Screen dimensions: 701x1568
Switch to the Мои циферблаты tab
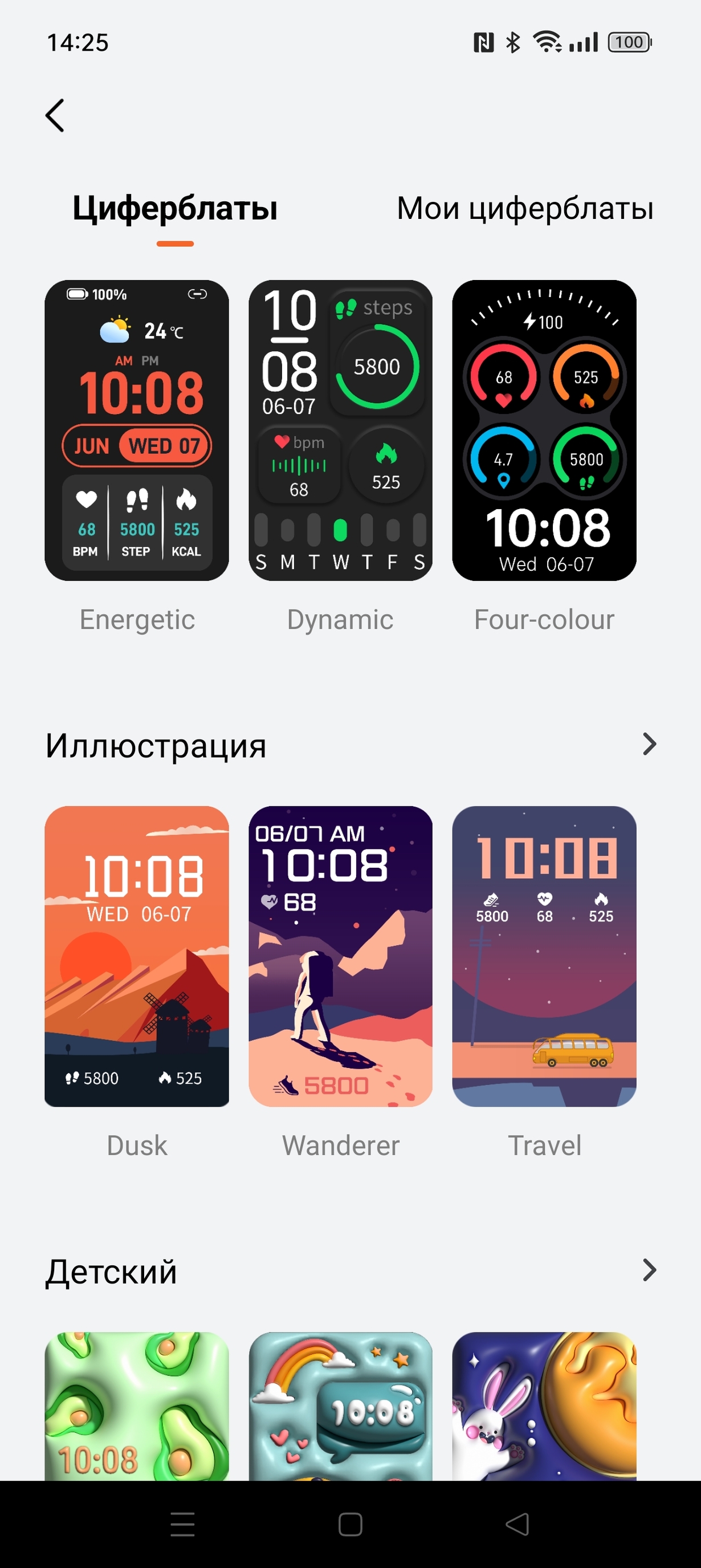coord(524,209)
